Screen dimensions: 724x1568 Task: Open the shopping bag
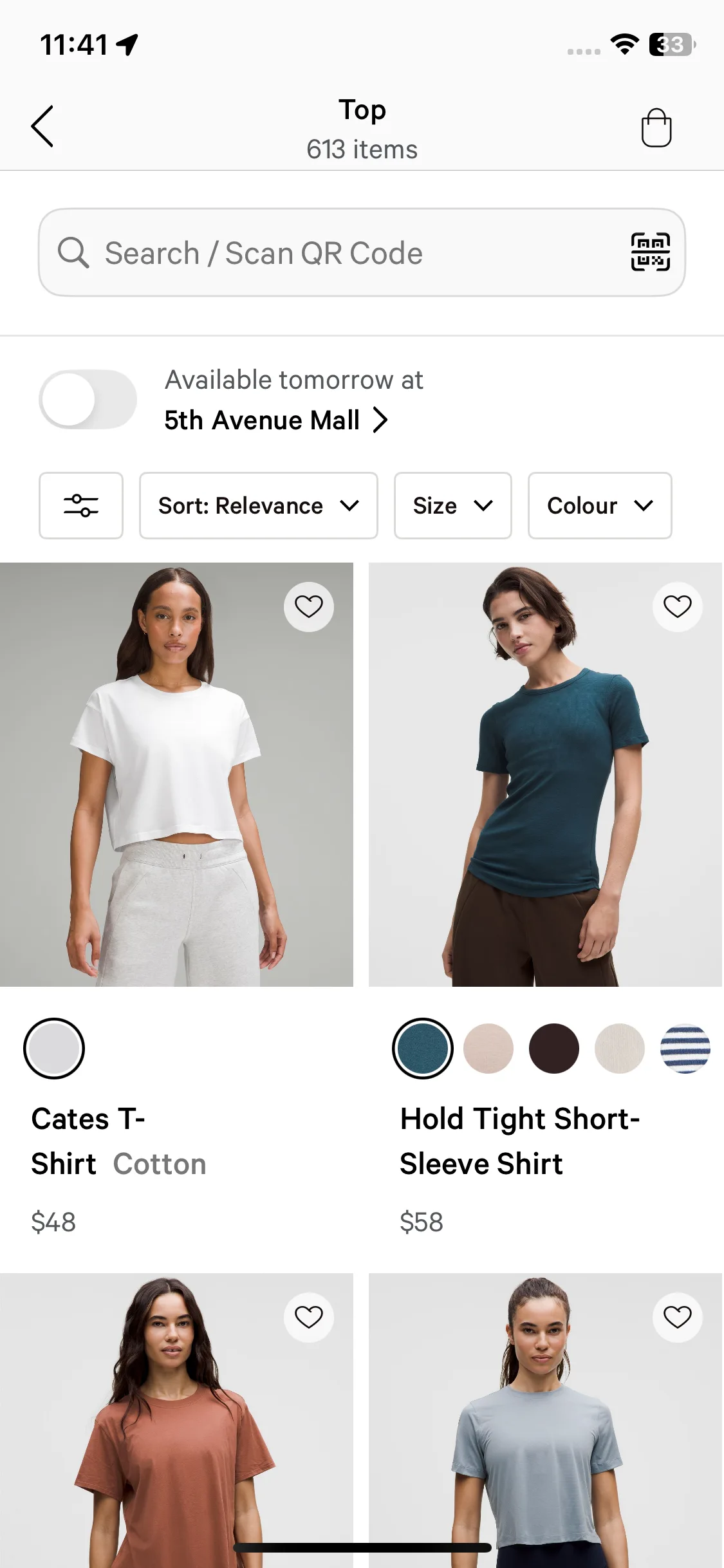click(x=656, y=127)
